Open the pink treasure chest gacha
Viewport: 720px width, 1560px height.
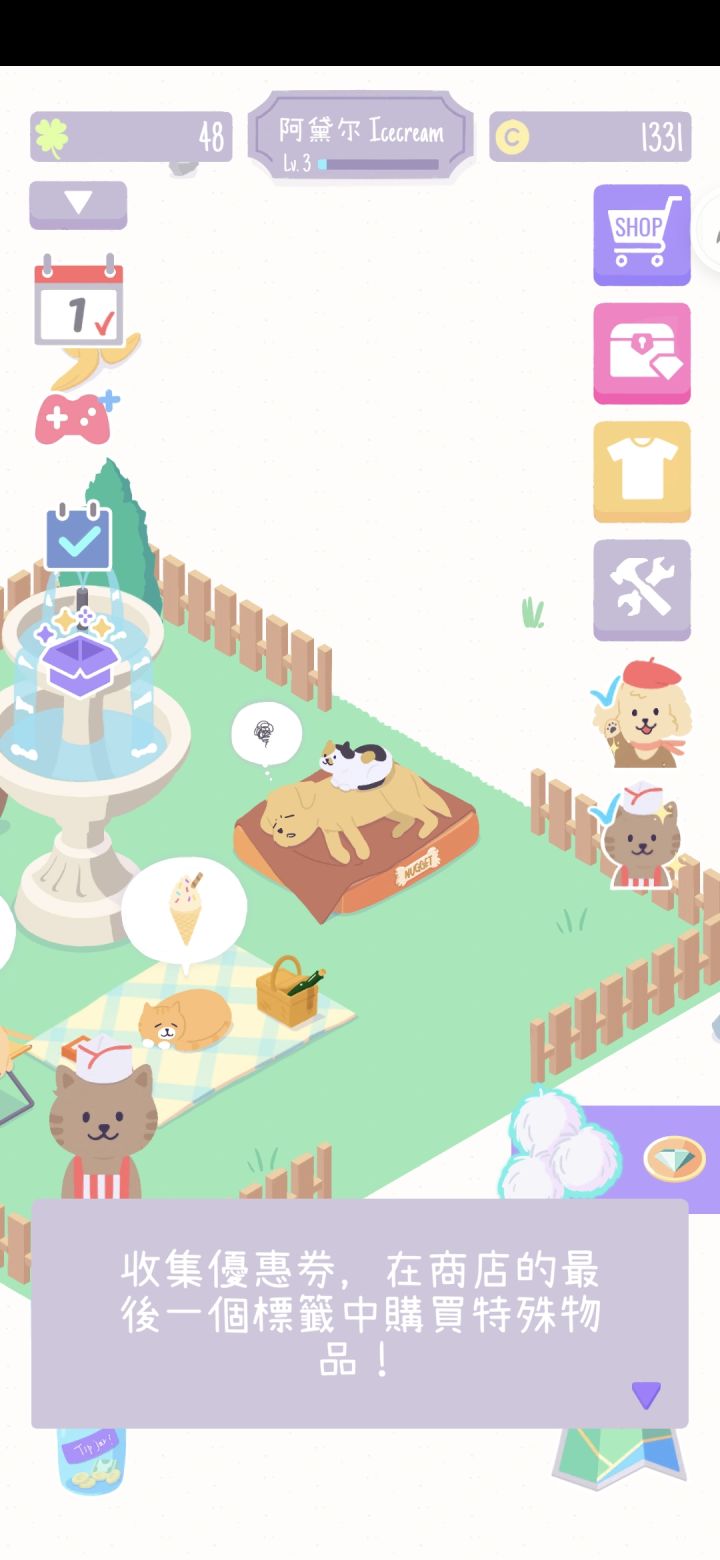pos(641,354)
